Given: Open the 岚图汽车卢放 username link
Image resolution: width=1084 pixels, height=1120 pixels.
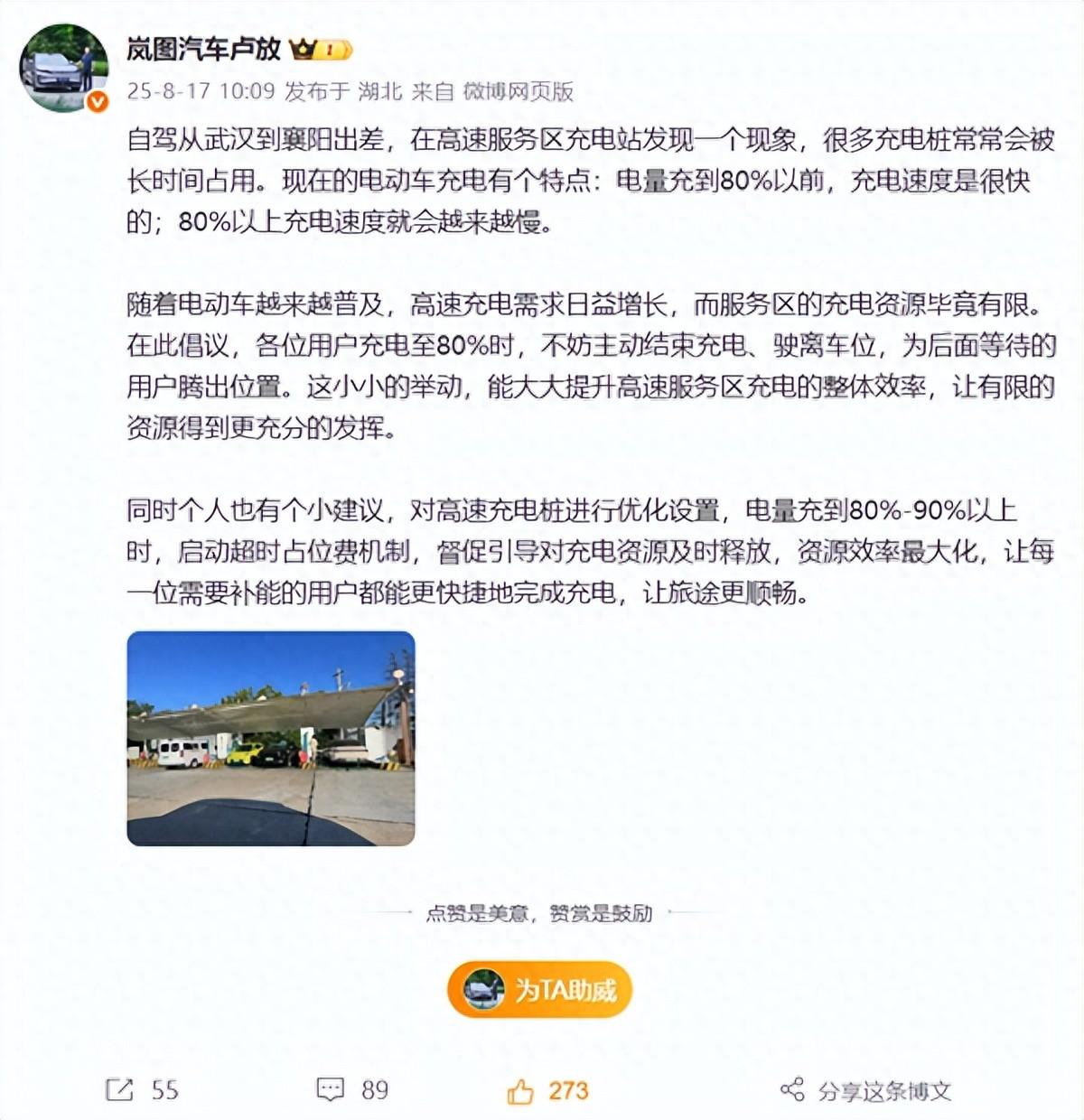Looking at the screenshot, I should [203, 49].
